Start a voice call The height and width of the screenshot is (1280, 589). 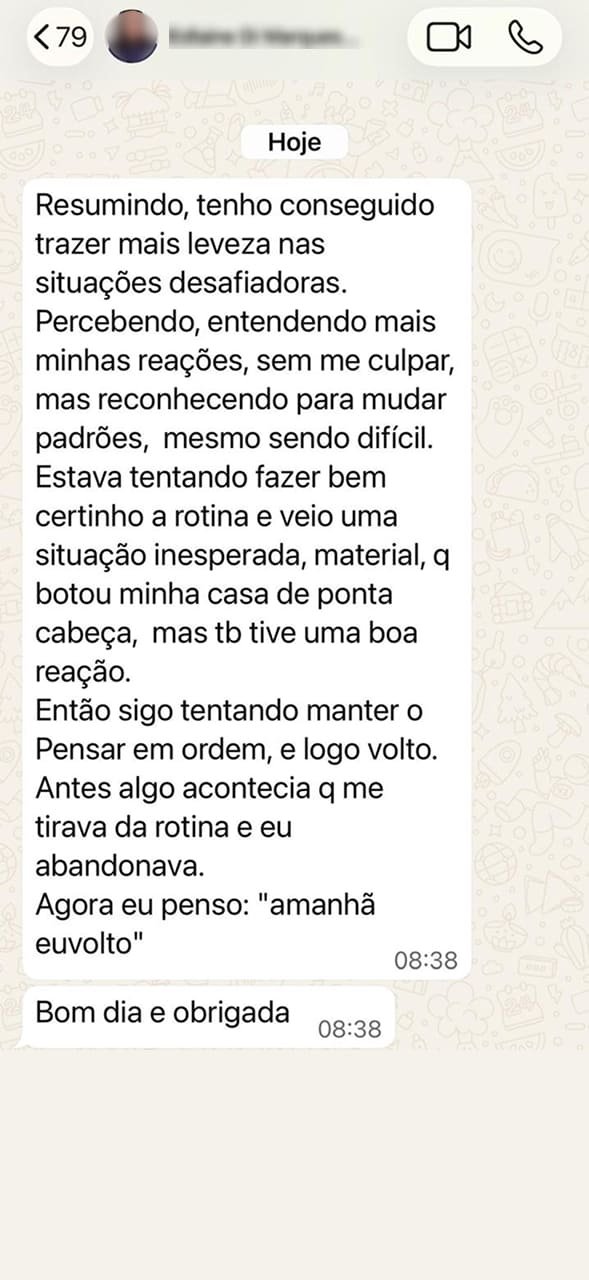coord(525,37)
